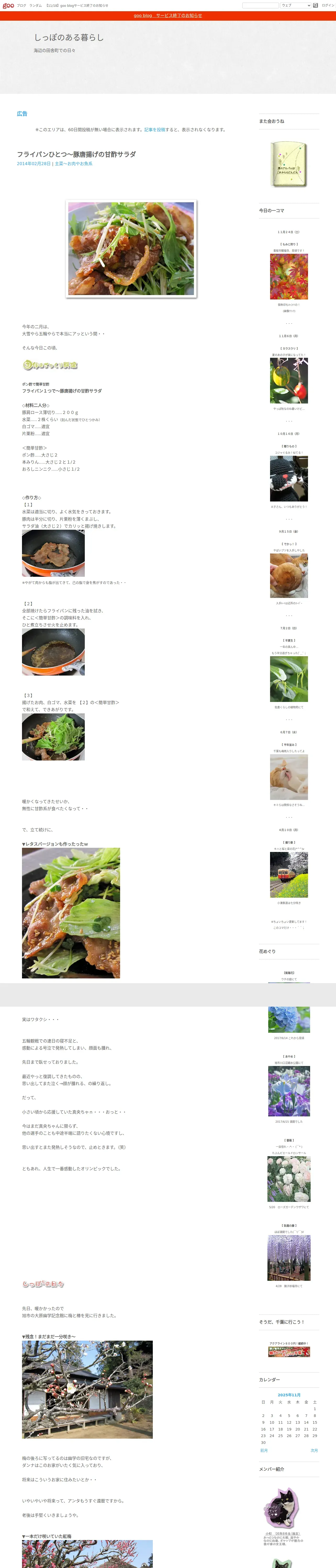Open the 2014年02月28日 date link
This screenshot has width=336, height=1568.
tap(33, 164)
